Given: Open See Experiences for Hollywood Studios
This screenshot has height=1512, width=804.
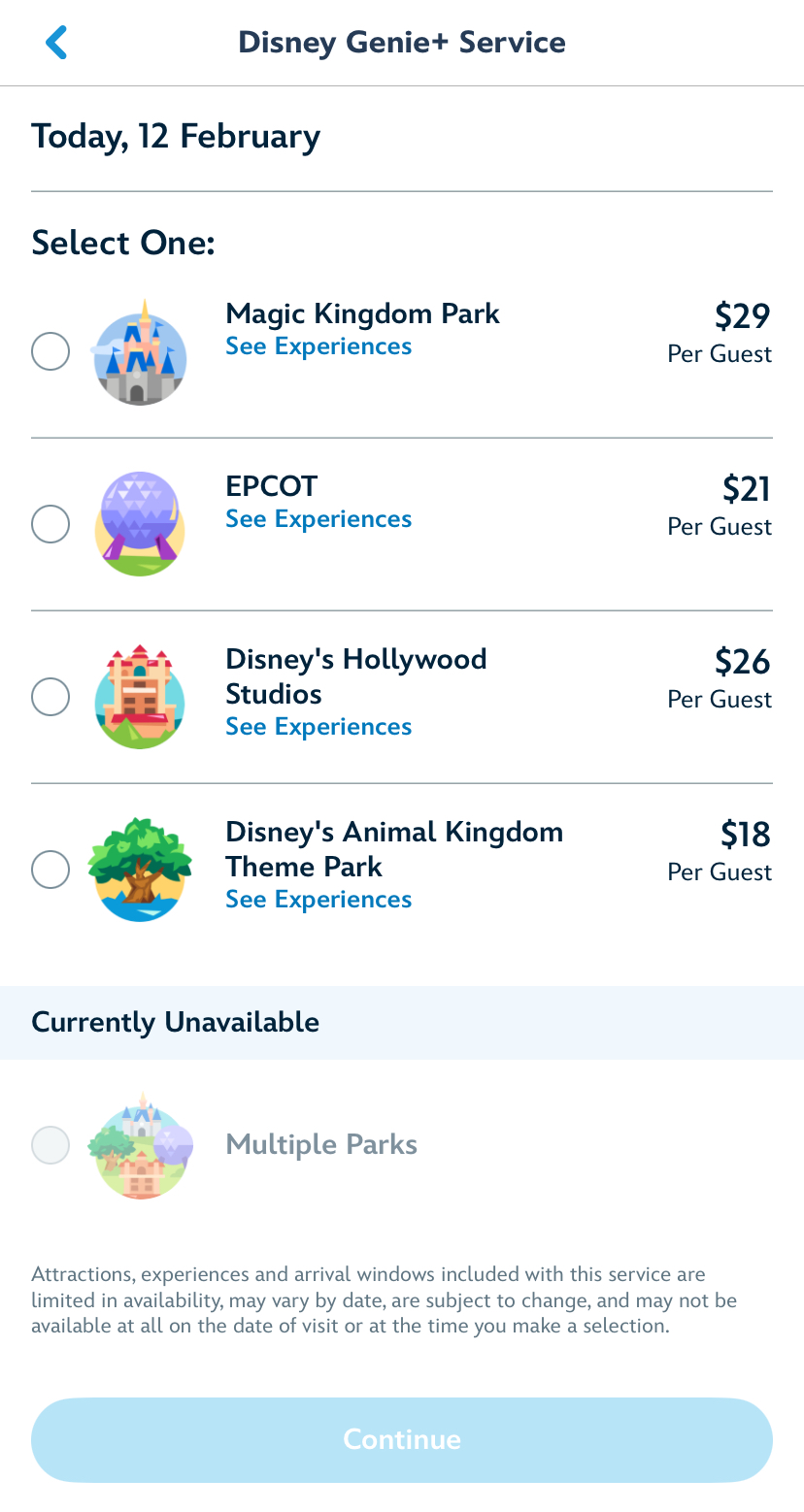Looking at the screenshot, I should click(318, 728).
